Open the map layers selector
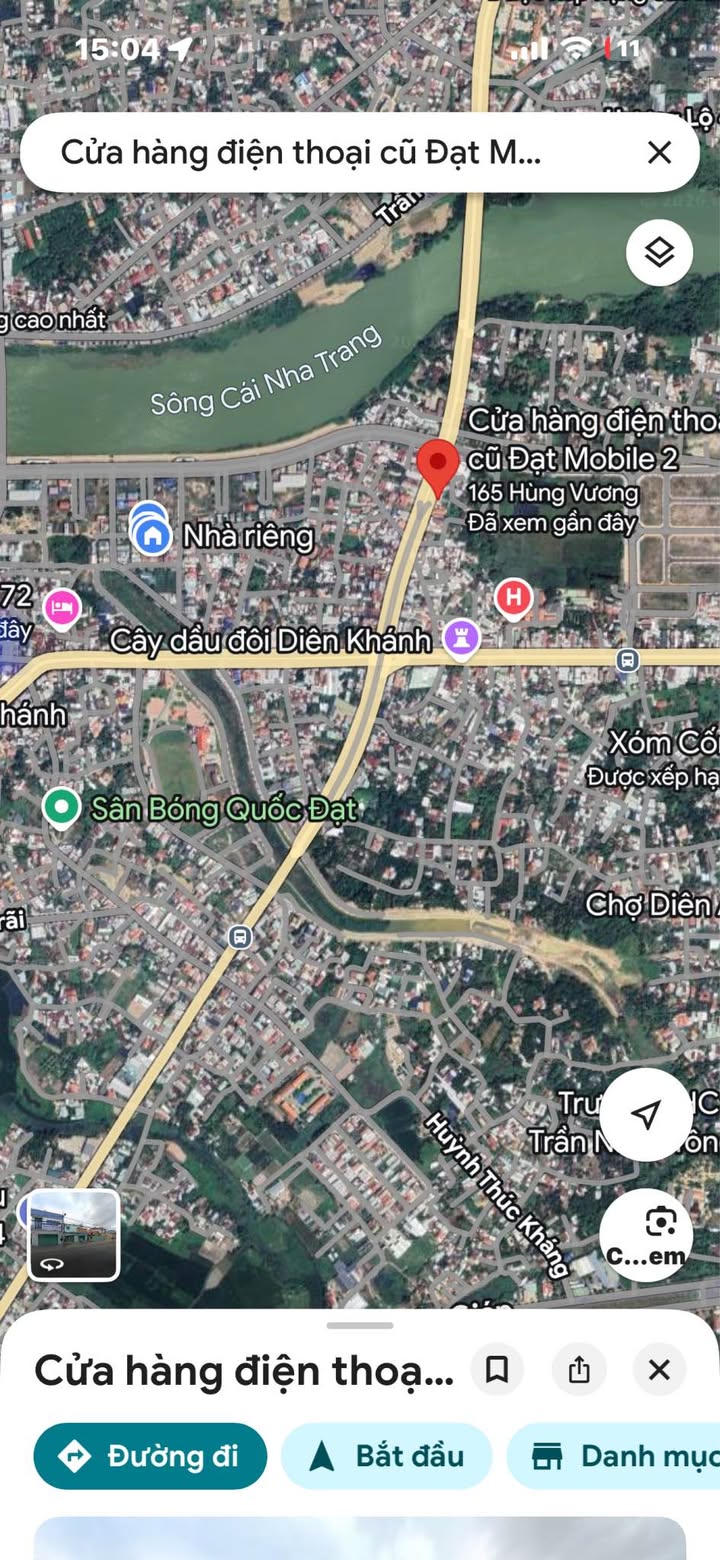This screenshot has height=1560, width=720. (659, 252)
